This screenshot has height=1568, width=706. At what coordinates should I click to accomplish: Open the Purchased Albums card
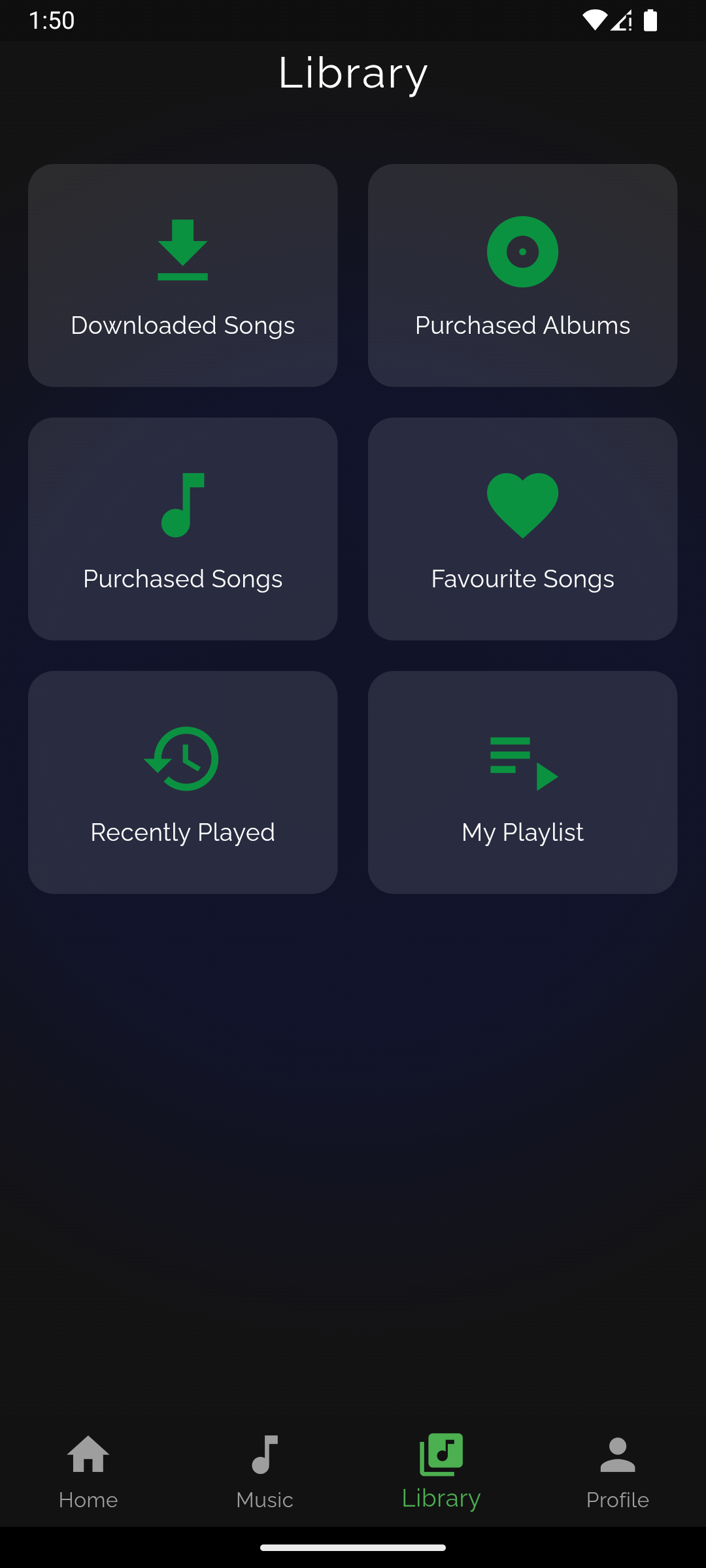tap(522, 274)
